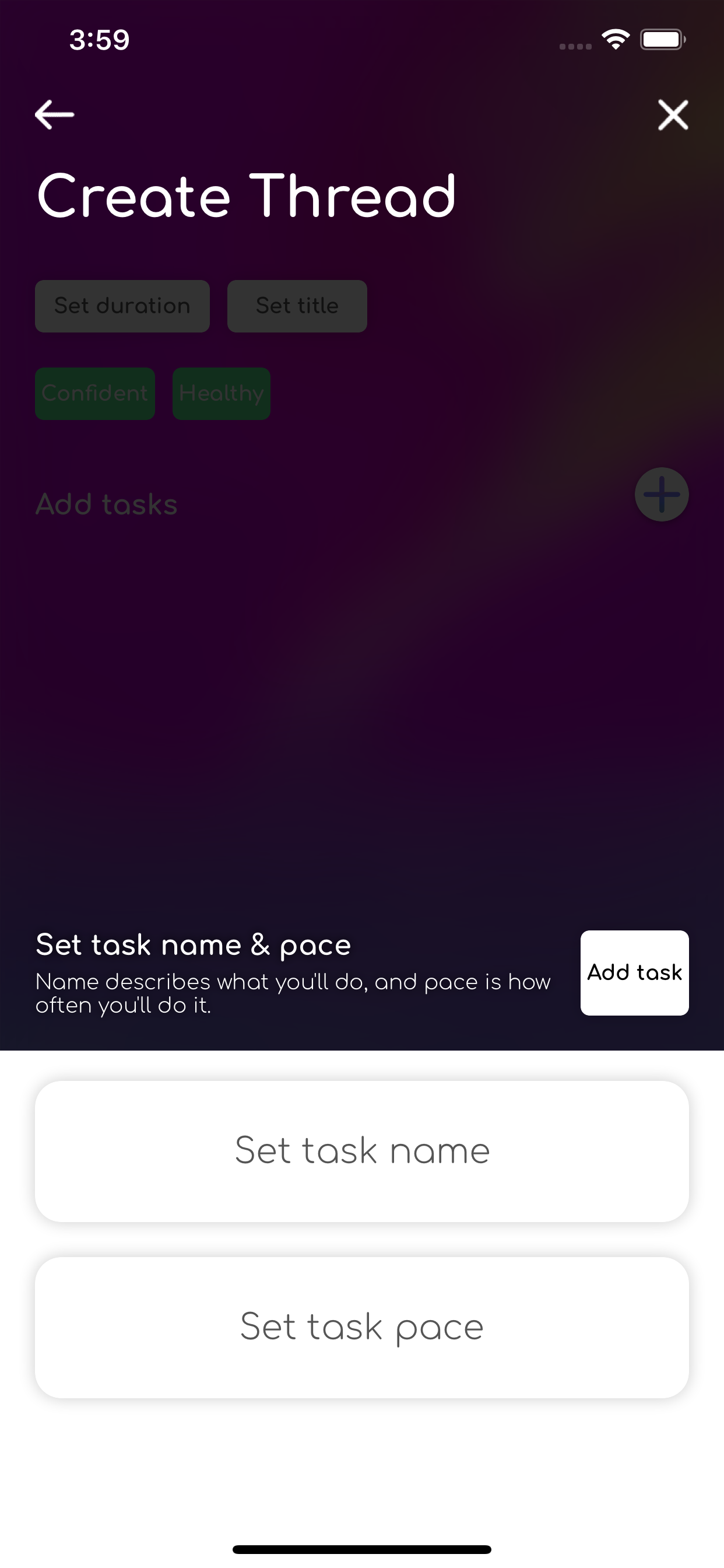Screen dimensions: 724x1568
Task: Tap the plus icon beside Add tasks
Action: coord(661,494)
